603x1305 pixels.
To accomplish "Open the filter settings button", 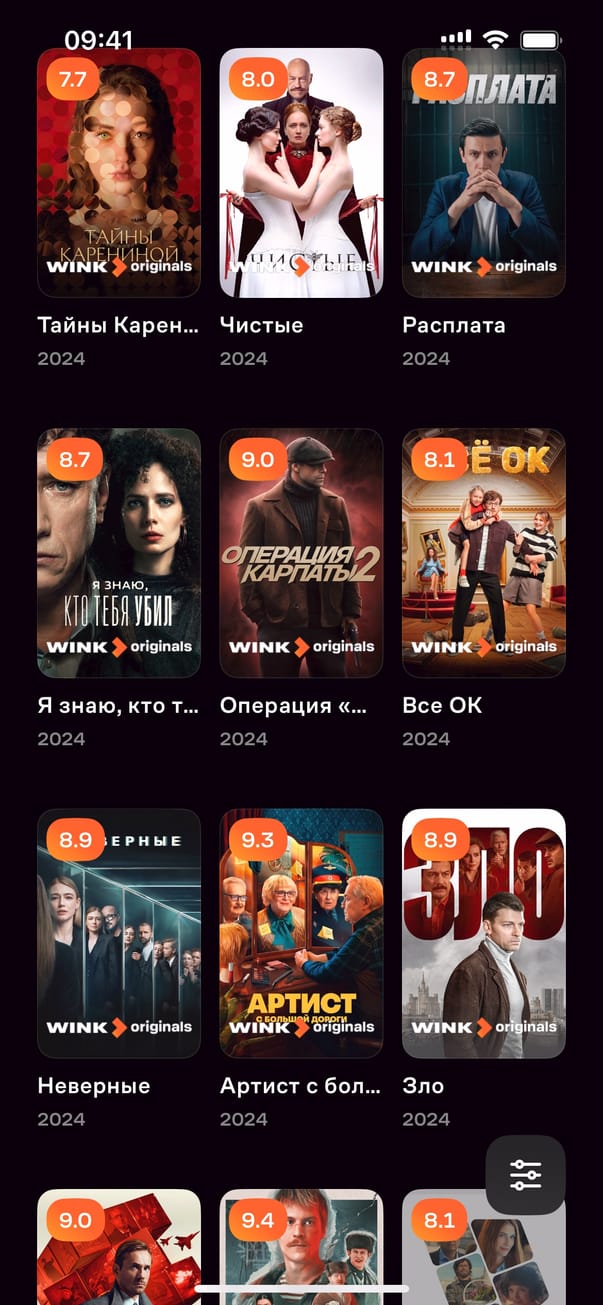I will (525, 1175).
